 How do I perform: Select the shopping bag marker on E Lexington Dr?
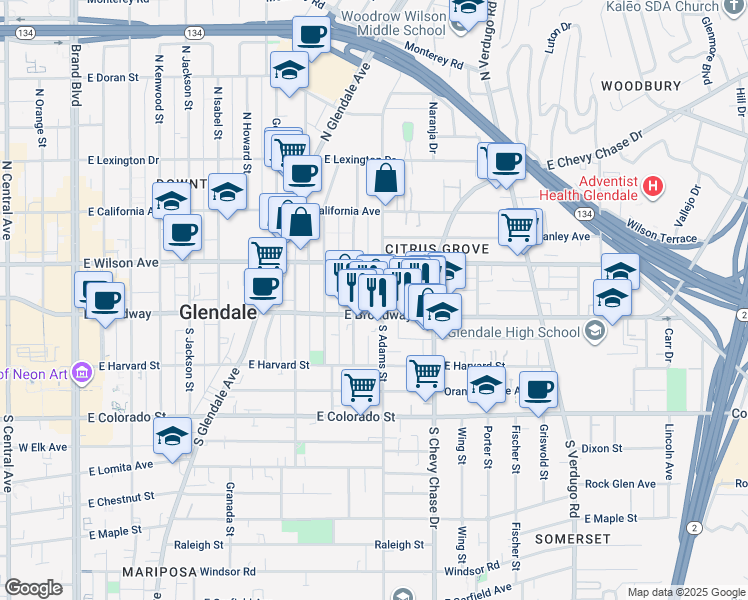384,180
